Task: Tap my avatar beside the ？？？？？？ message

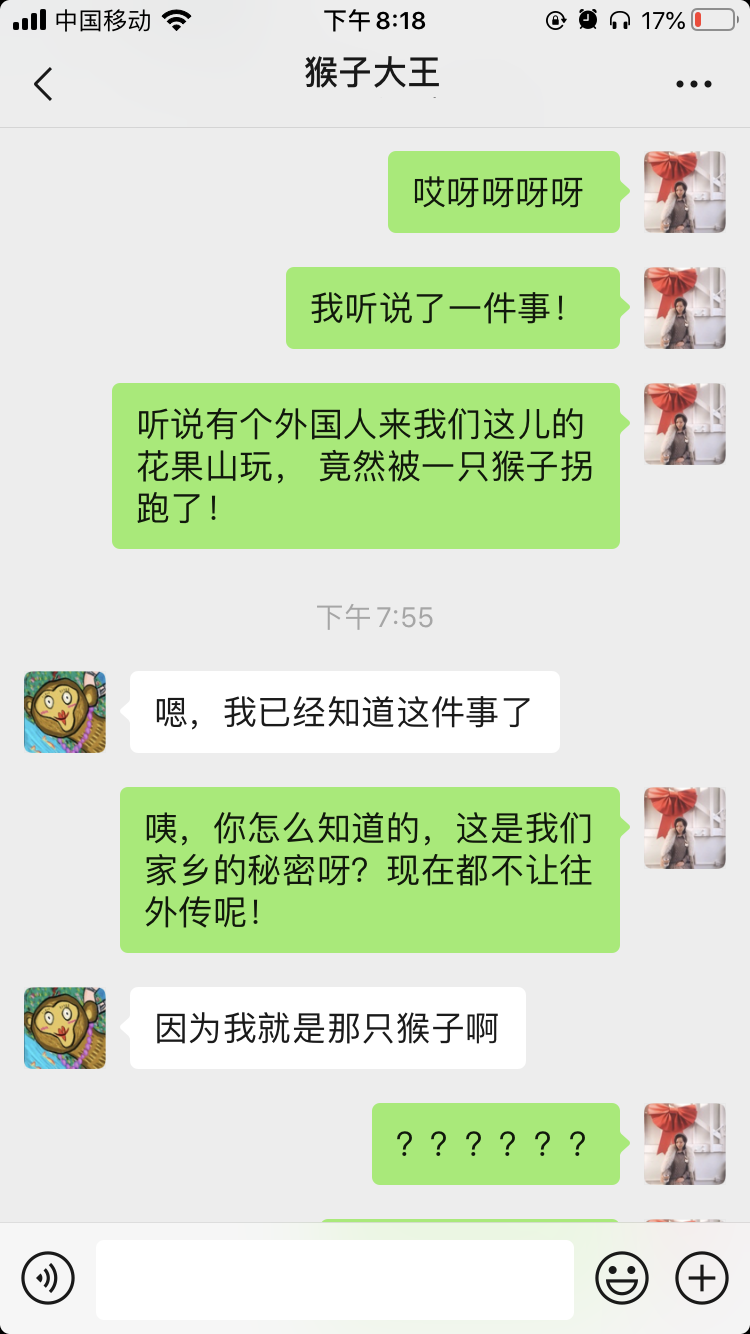Action: pos(685,1144)
